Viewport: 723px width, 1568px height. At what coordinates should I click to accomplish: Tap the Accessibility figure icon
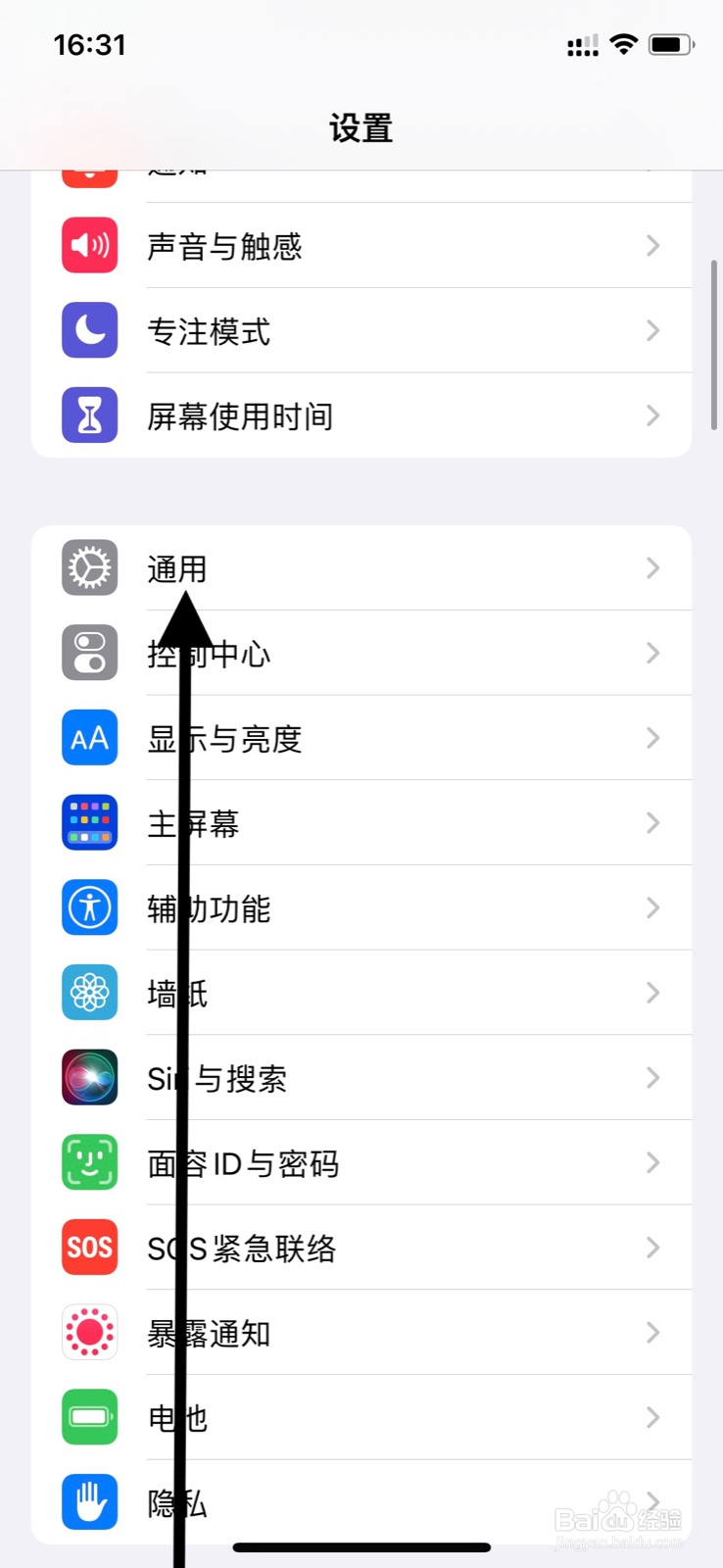coord(89,907)
